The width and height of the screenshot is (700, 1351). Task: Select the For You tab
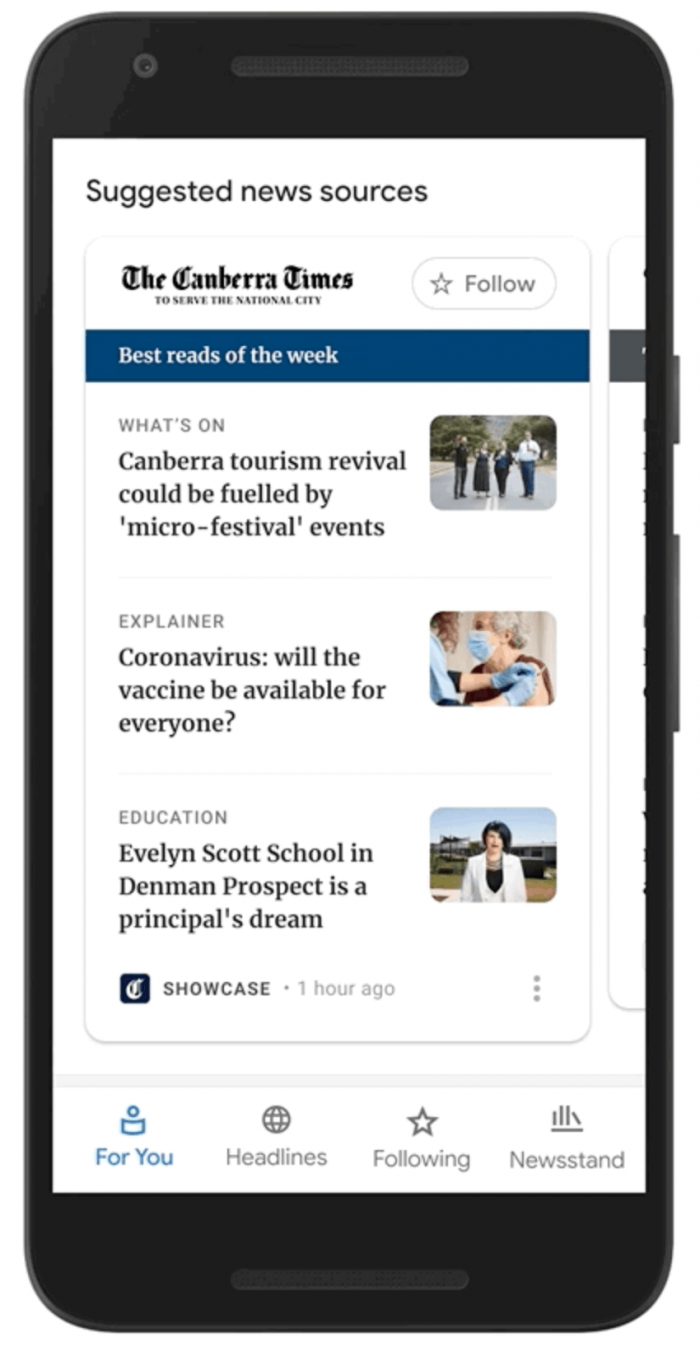point(134,1137)
